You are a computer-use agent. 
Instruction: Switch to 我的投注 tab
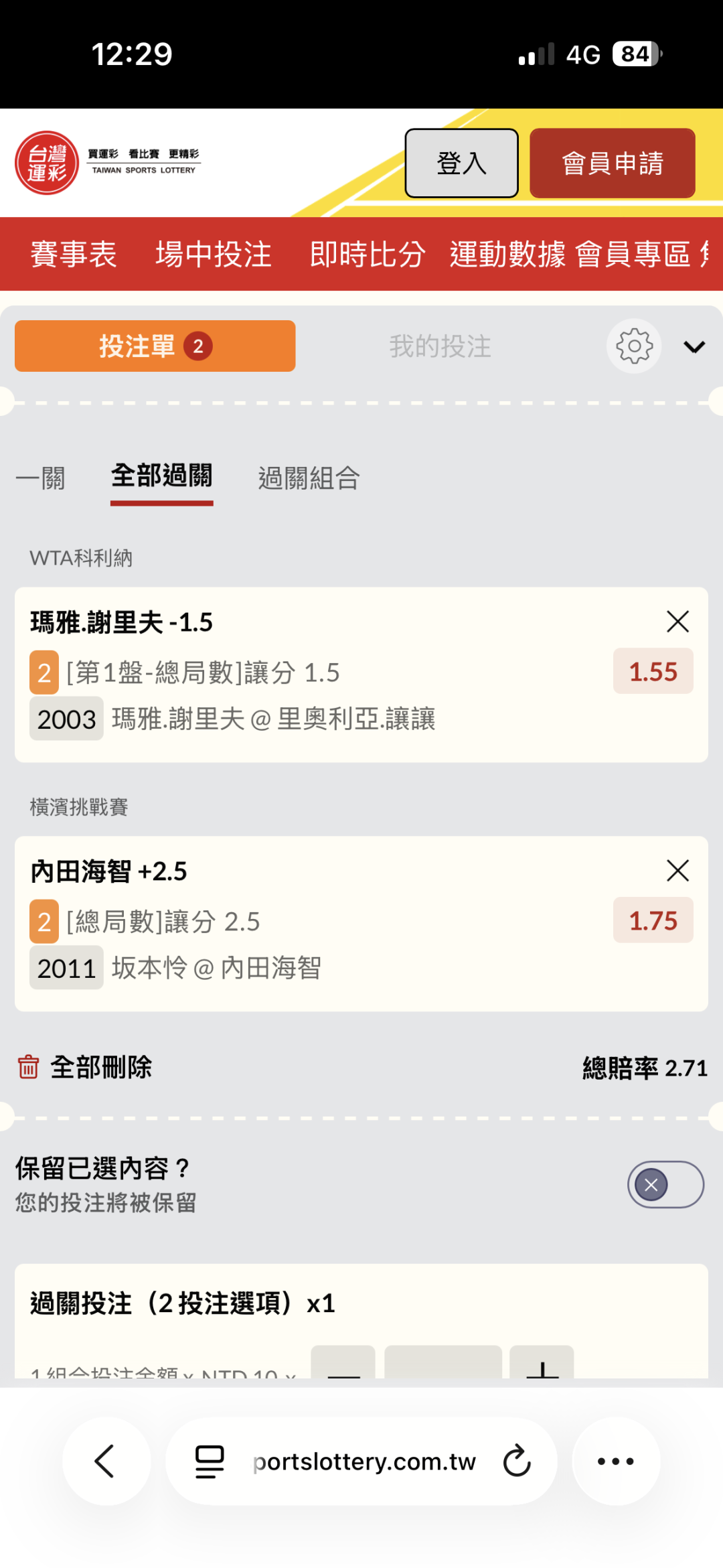tap(440, 346)
